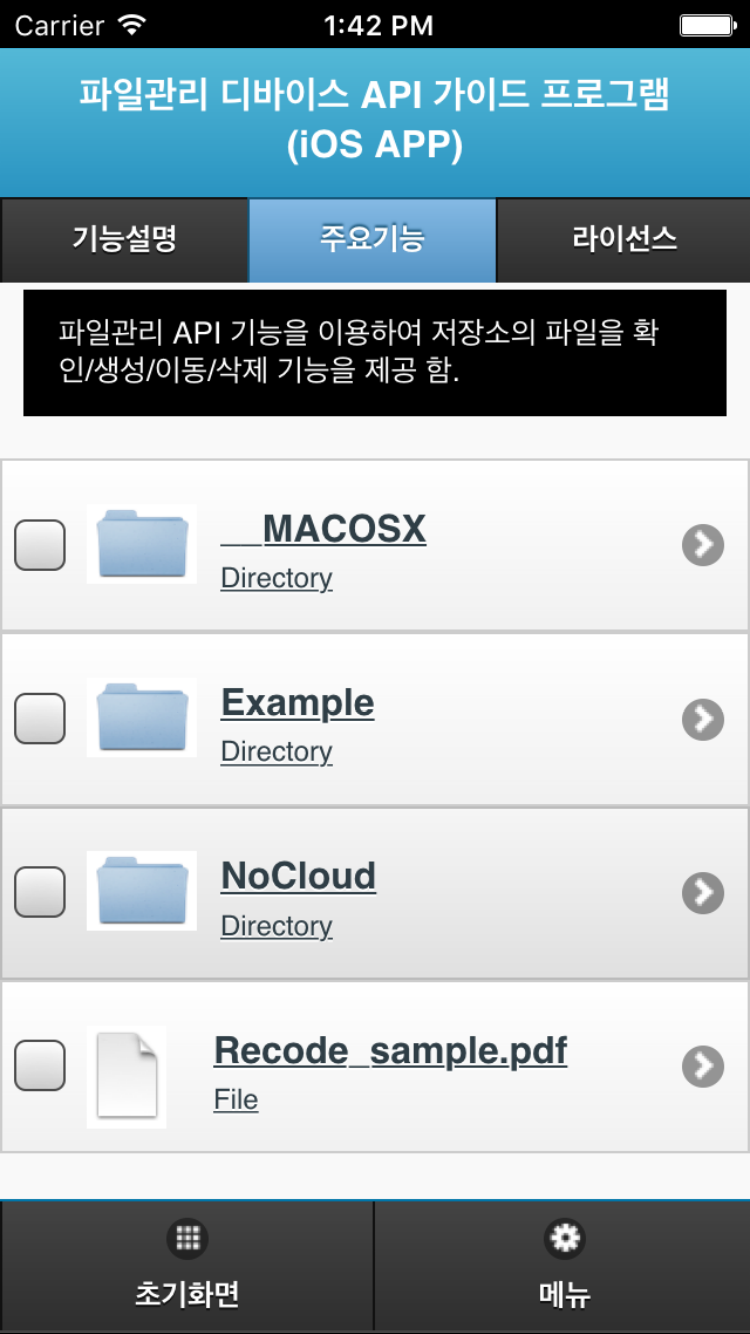The width and height of the screenshot is (750, 1334).
Task: Switch to the 기능설명 tab
Action: (124, 240)
